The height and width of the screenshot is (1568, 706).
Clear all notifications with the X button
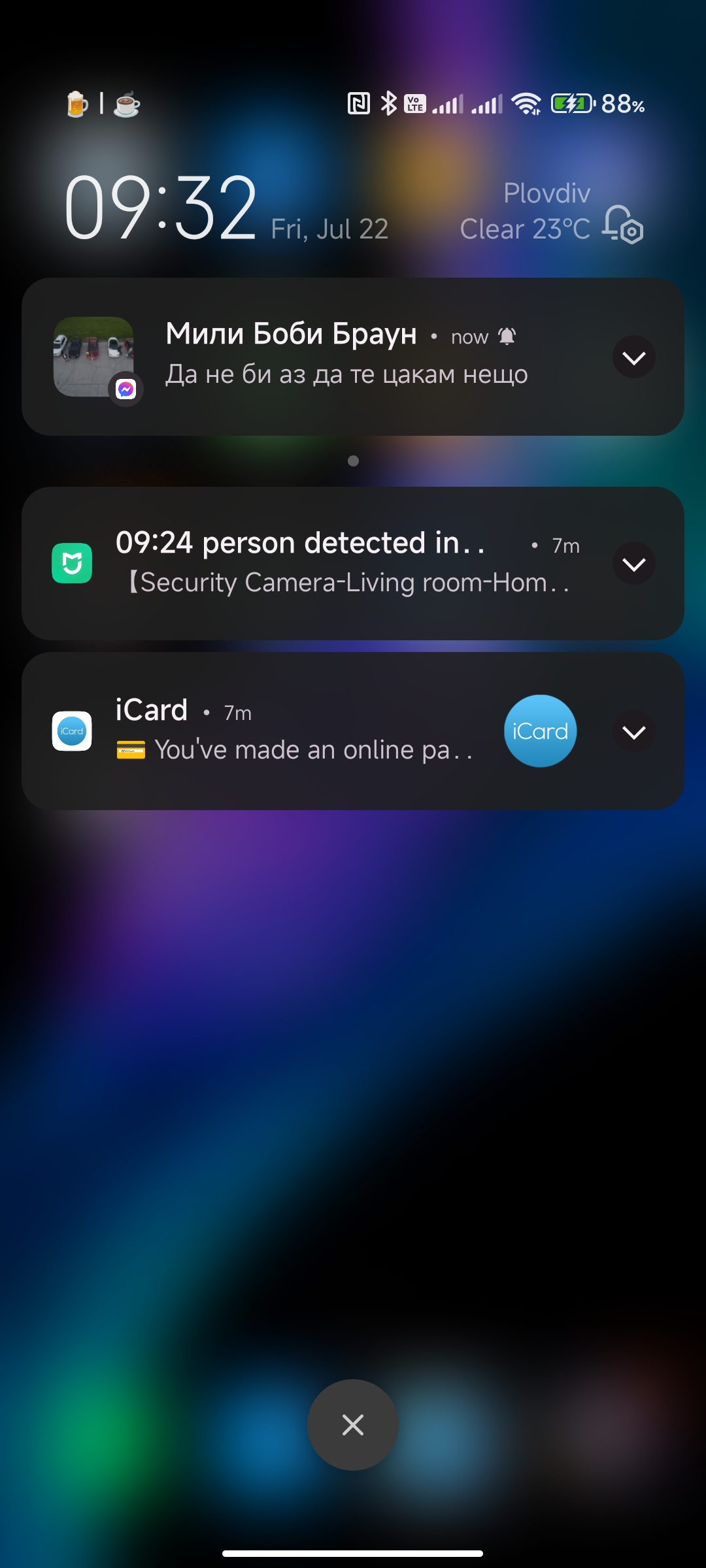coord(353,1424)
